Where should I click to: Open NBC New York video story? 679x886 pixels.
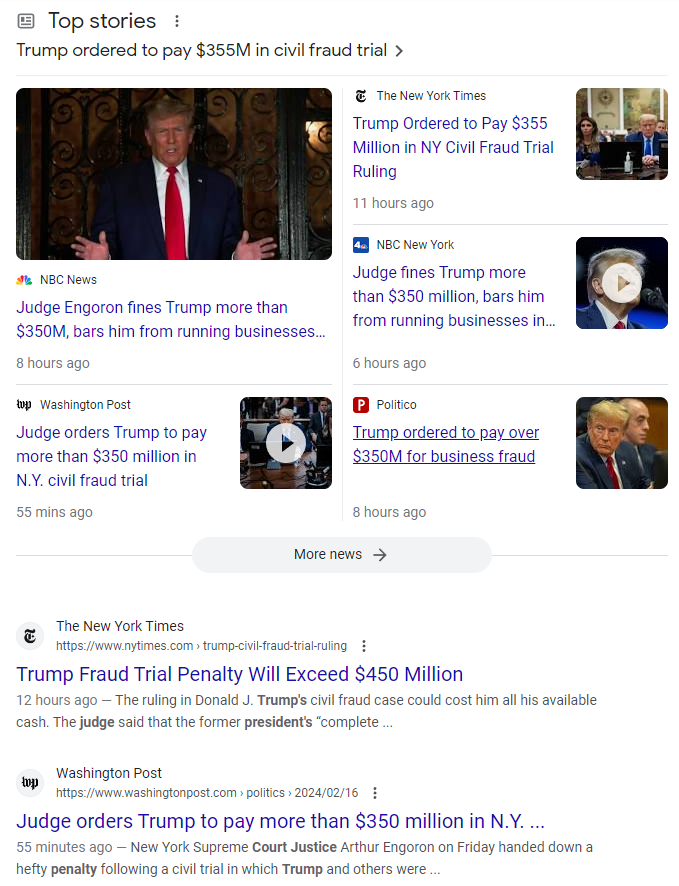click(x=454, y=296)
